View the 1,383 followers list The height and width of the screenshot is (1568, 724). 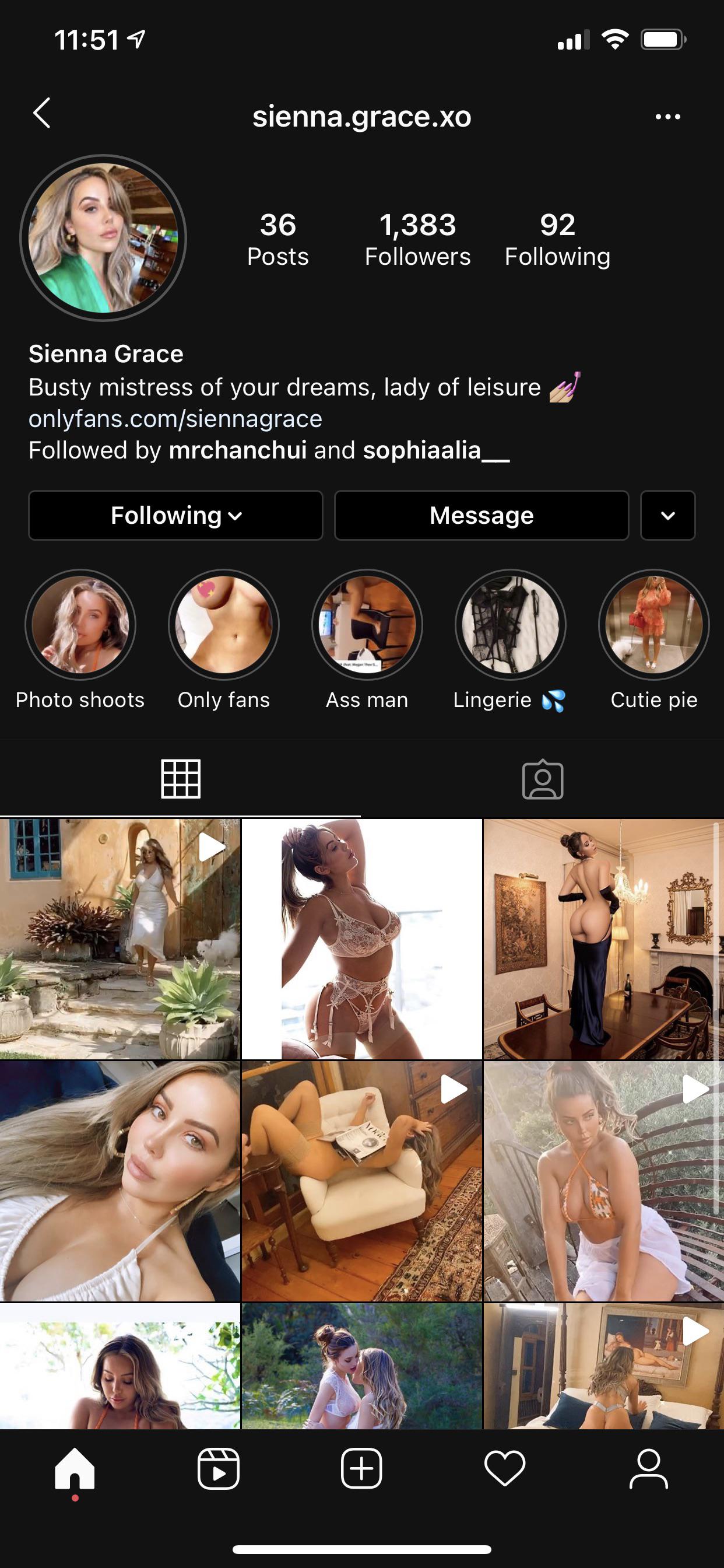417,240
